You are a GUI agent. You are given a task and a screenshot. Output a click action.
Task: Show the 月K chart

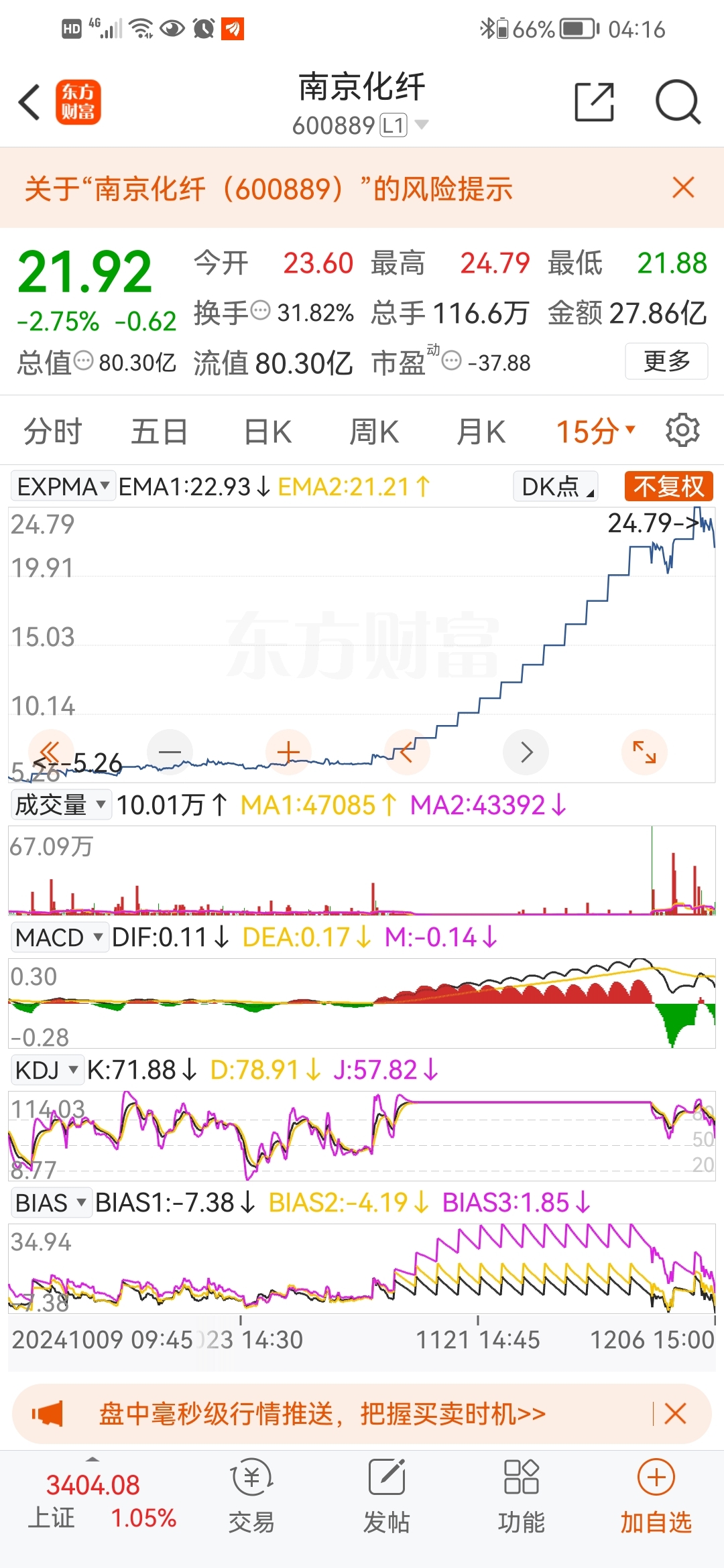click(x=481, y=432)
